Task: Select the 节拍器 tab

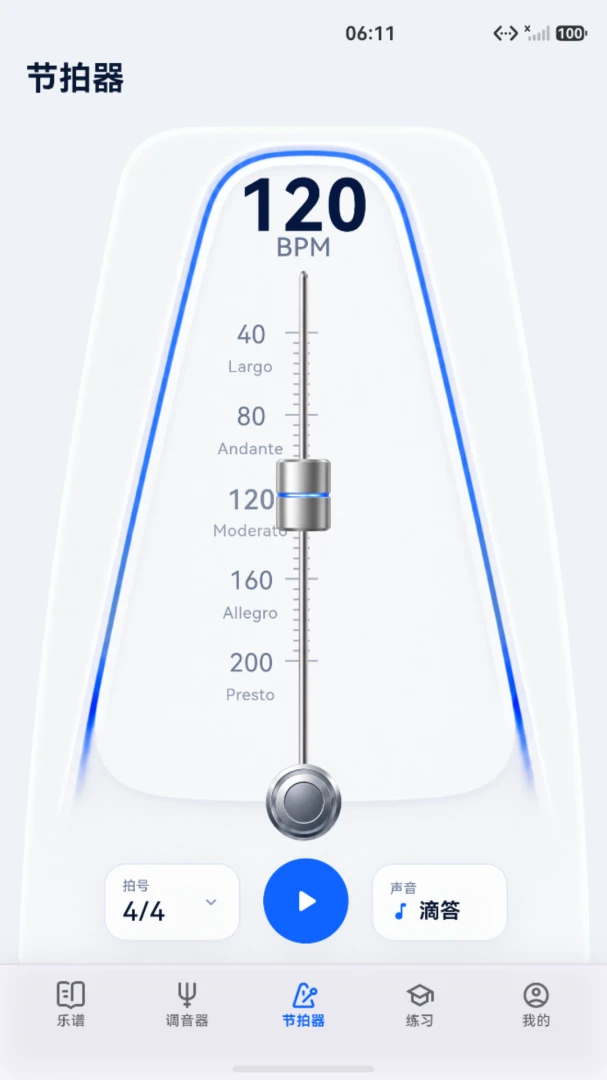Action: tap(303, 1005)
